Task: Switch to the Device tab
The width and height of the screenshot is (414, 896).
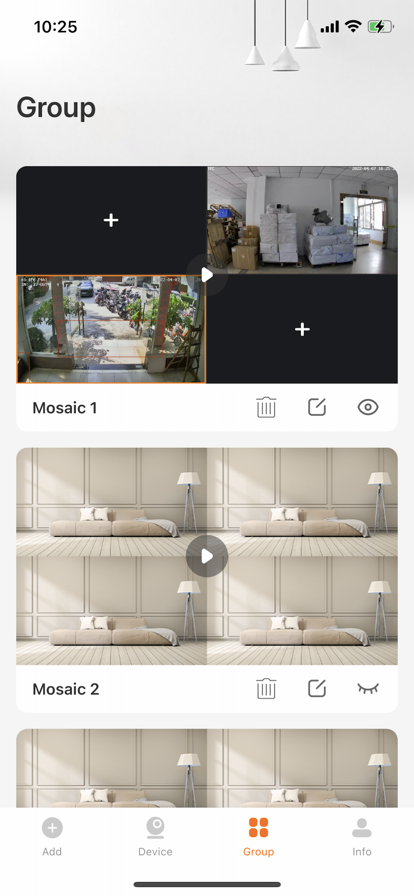Action: pyautogui.click(x=155, y=837)
